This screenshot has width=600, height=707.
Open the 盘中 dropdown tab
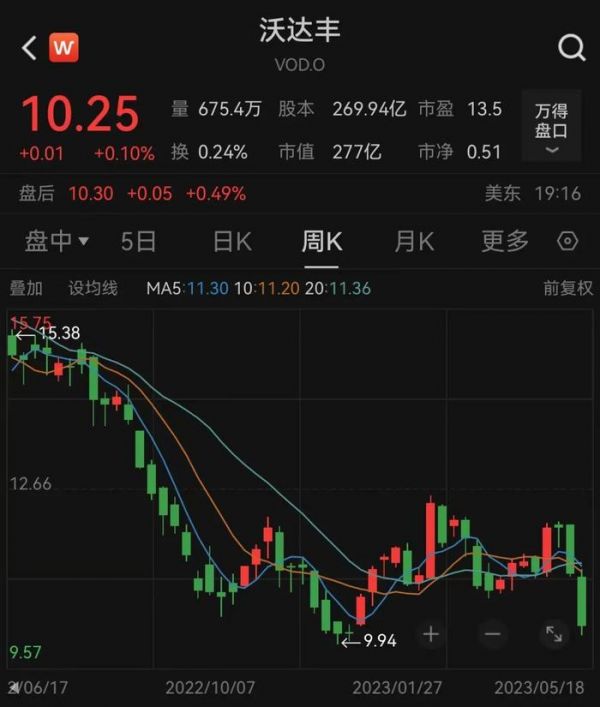point(57,241)
